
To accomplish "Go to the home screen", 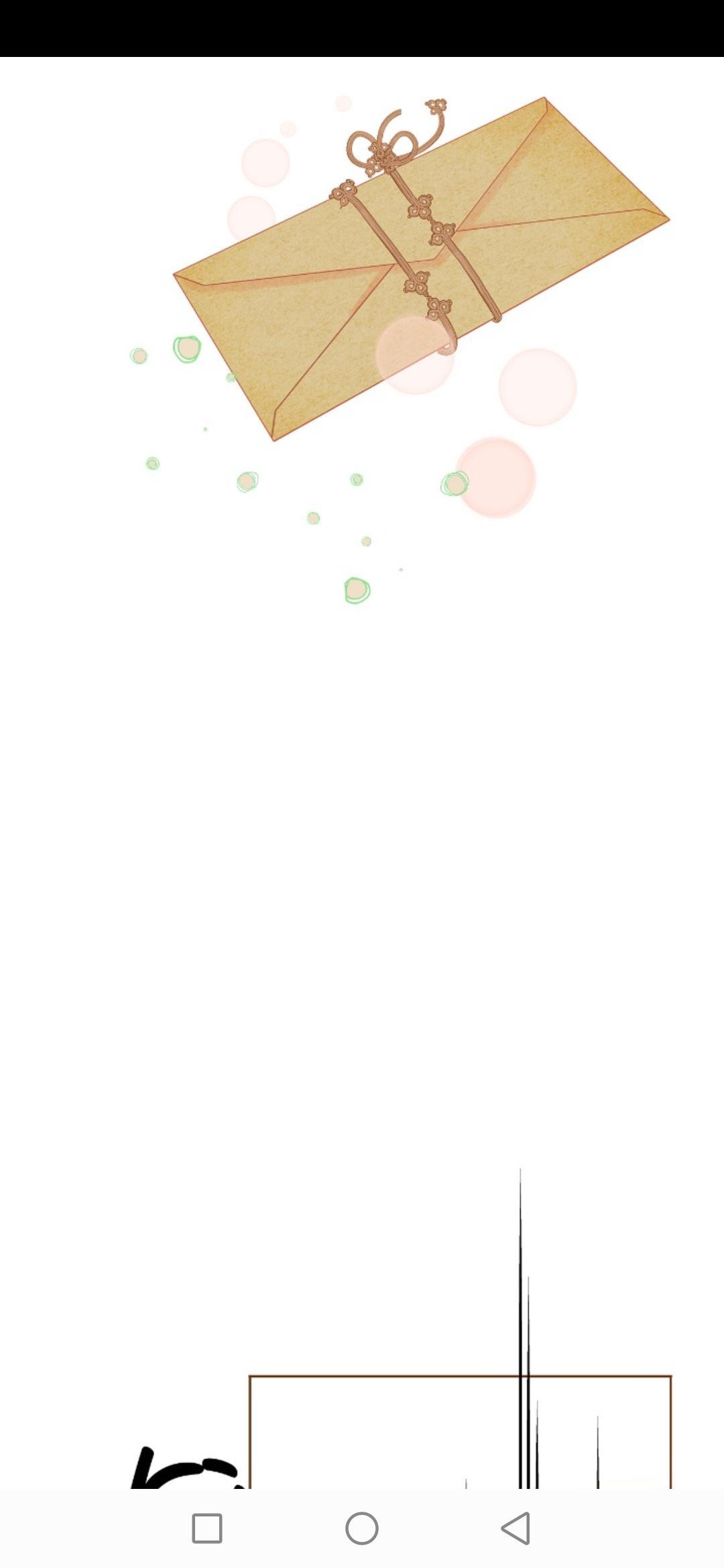I will tap(362, 1528).
